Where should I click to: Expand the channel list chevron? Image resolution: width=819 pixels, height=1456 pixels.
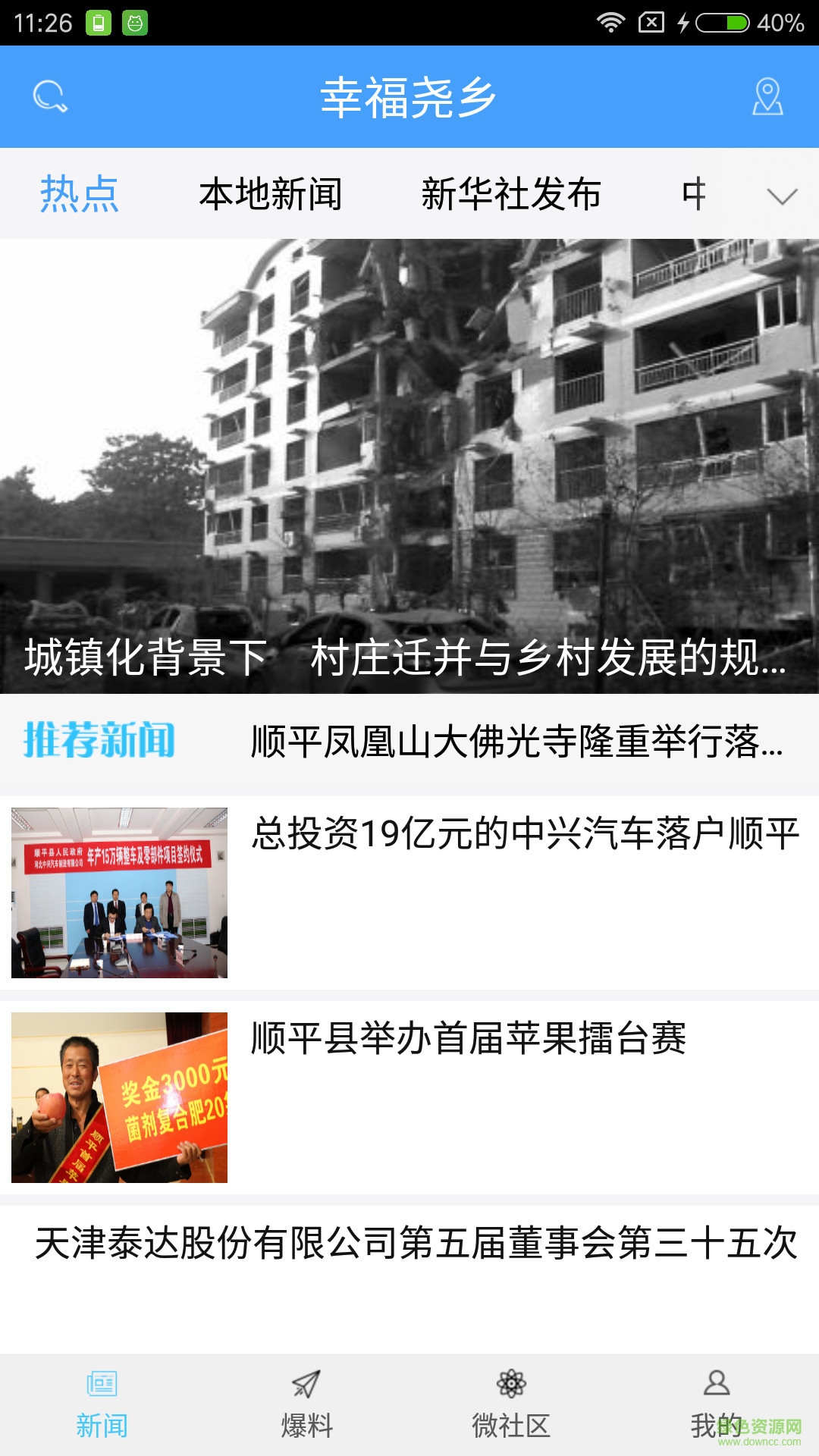[782, 196]
